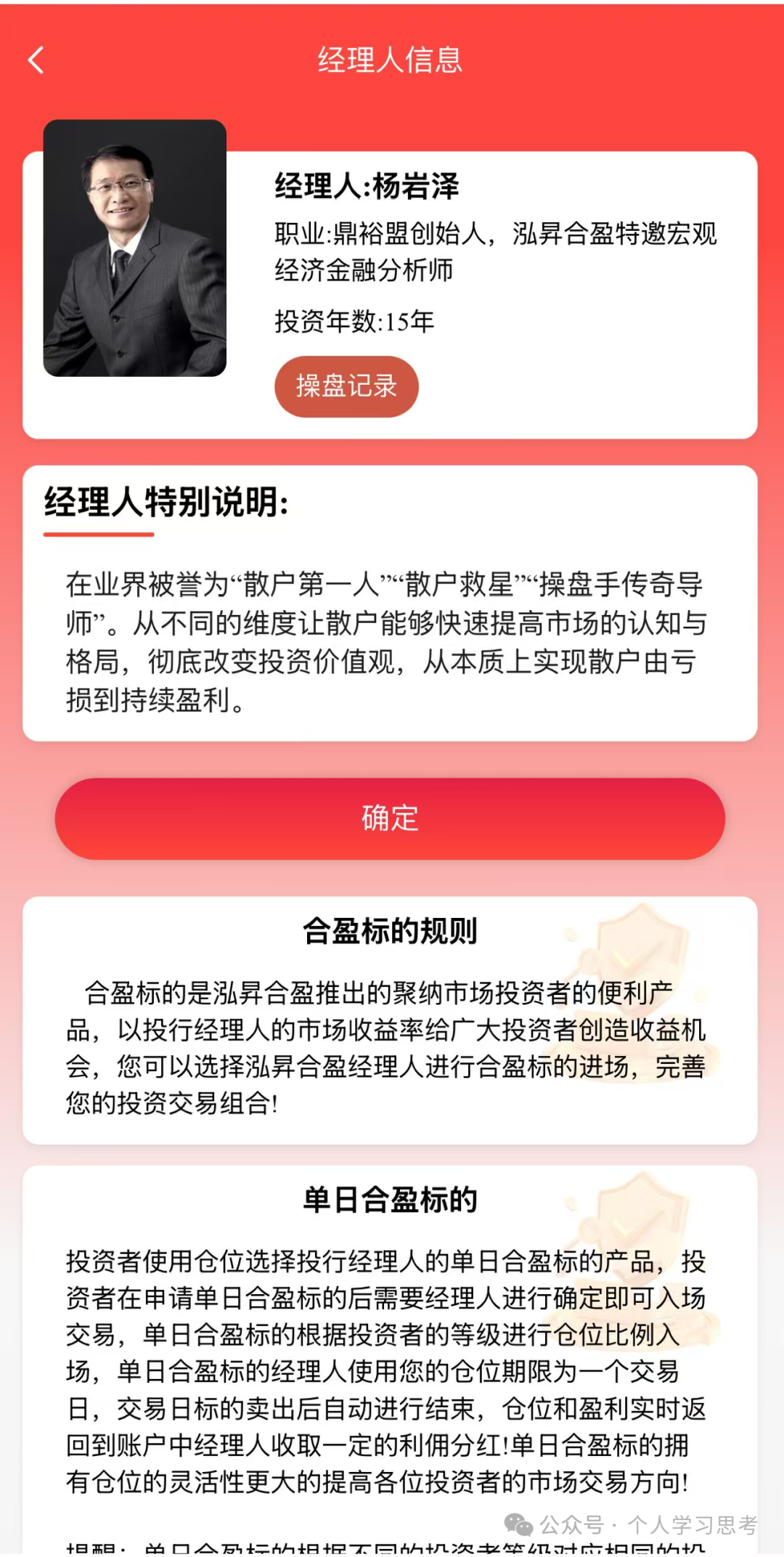The height and width of the screenshot is (1557, 784).
Task: Select the 经理人信息 title bar
Action: click(x=392, y=60)
